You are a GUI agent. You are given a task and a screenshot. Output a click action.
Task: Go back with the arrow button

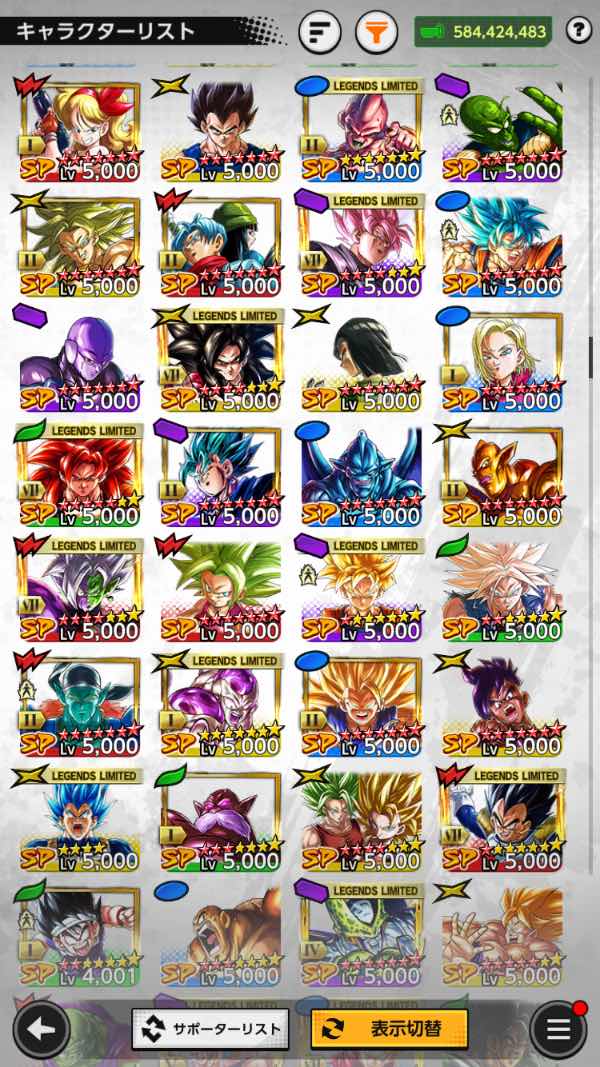click(x=41, y=1027)
